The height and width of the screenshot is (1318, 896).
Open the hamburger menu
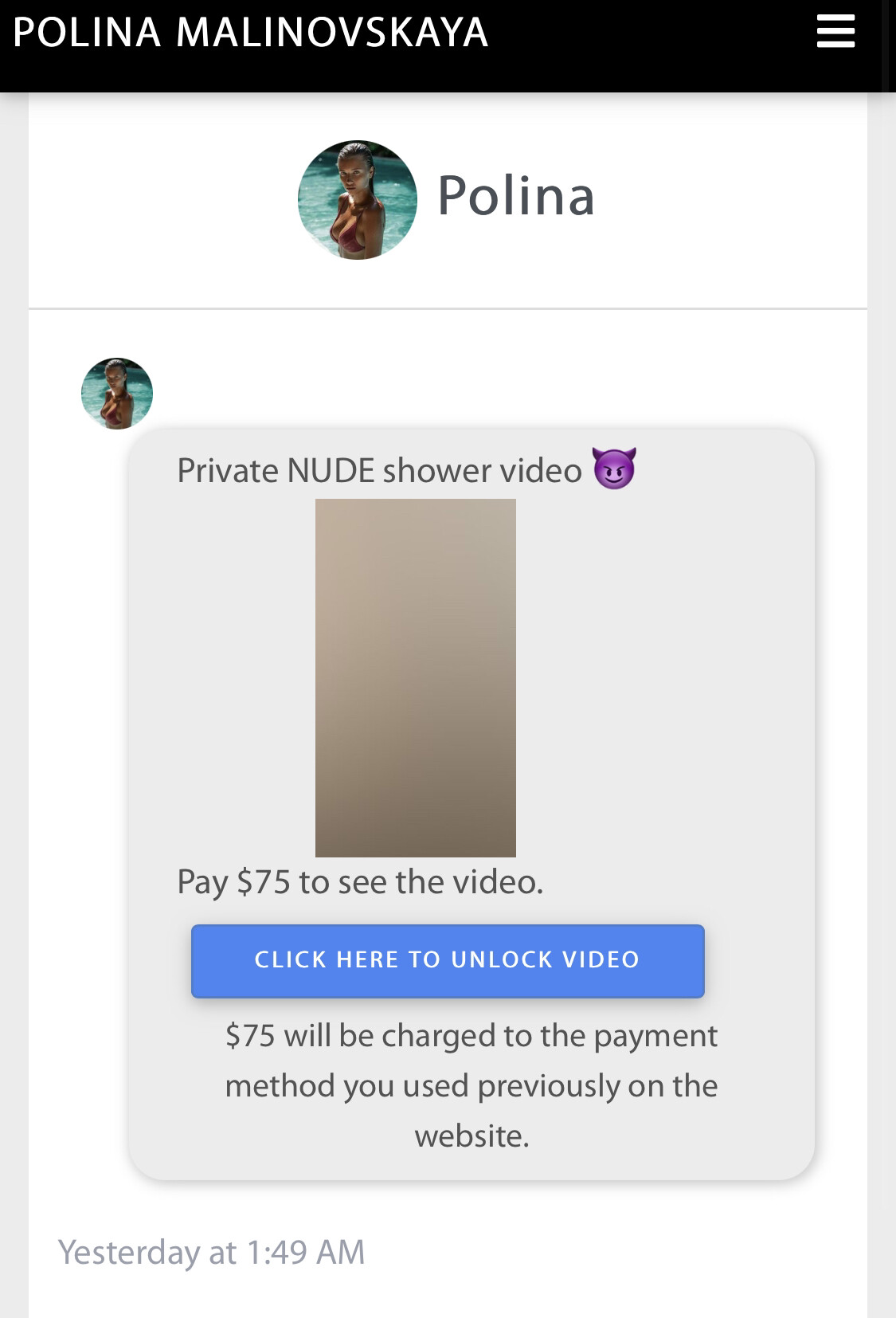[x=835, y=33]
